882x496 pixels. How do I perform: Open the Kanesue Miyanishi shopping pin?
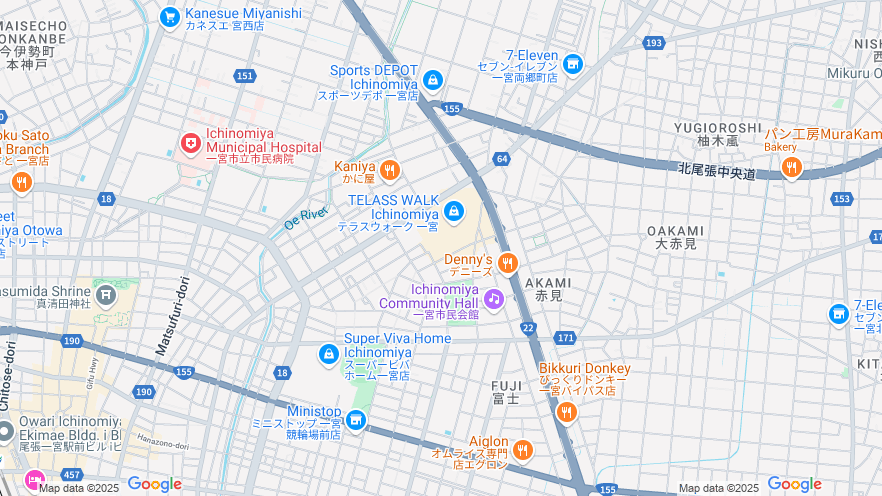click(x=170, y=17)
